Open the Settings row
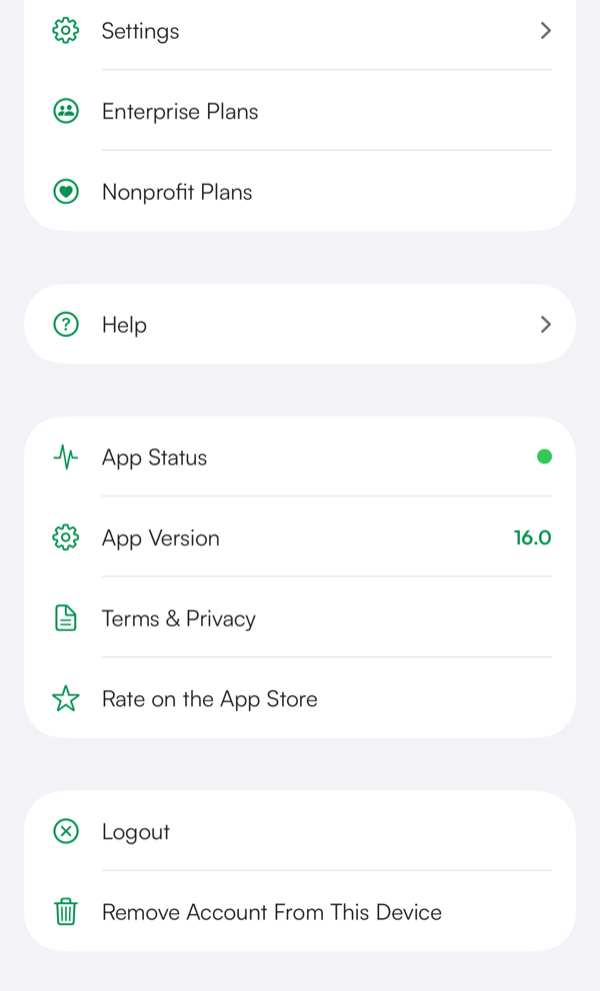The height and width of the screenshot is (991, 600). (300, 30)
